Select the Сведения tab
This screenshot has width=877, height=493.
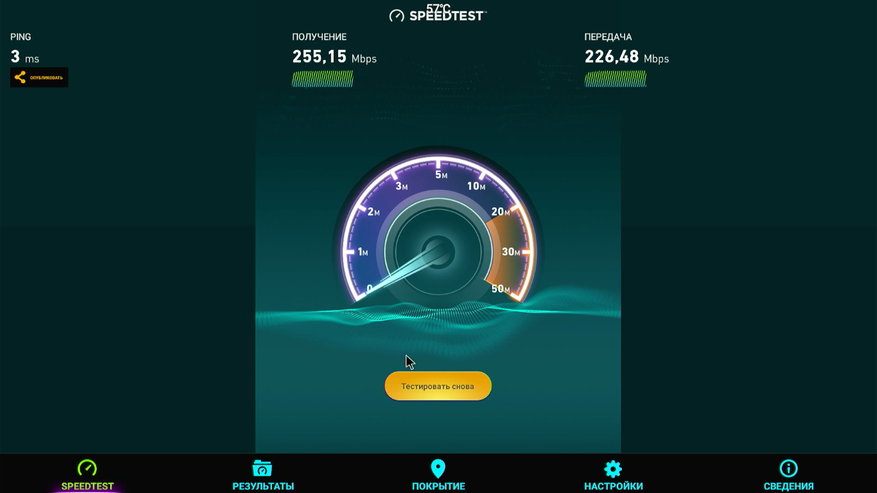click(788, 474)
